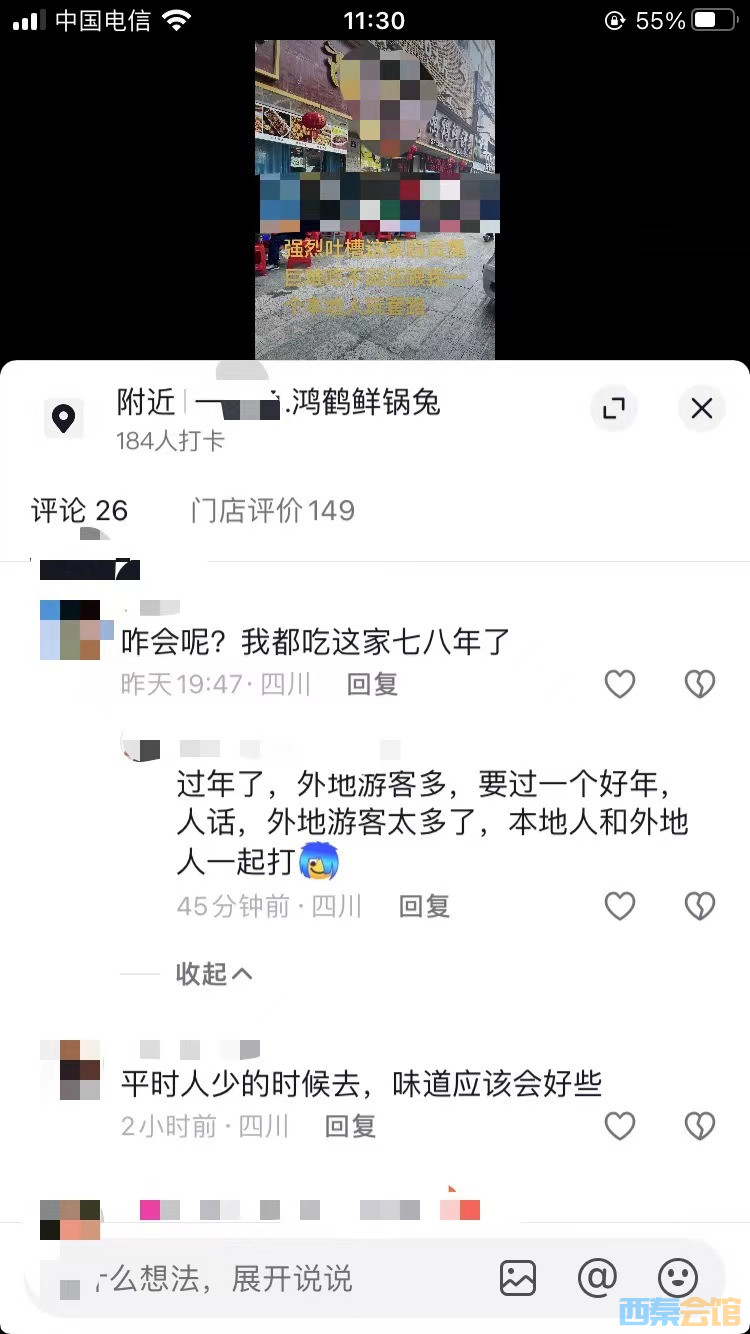Reply to the 2小时前 comment via 回复
Screen dimensions: 750x1334
350,1125
